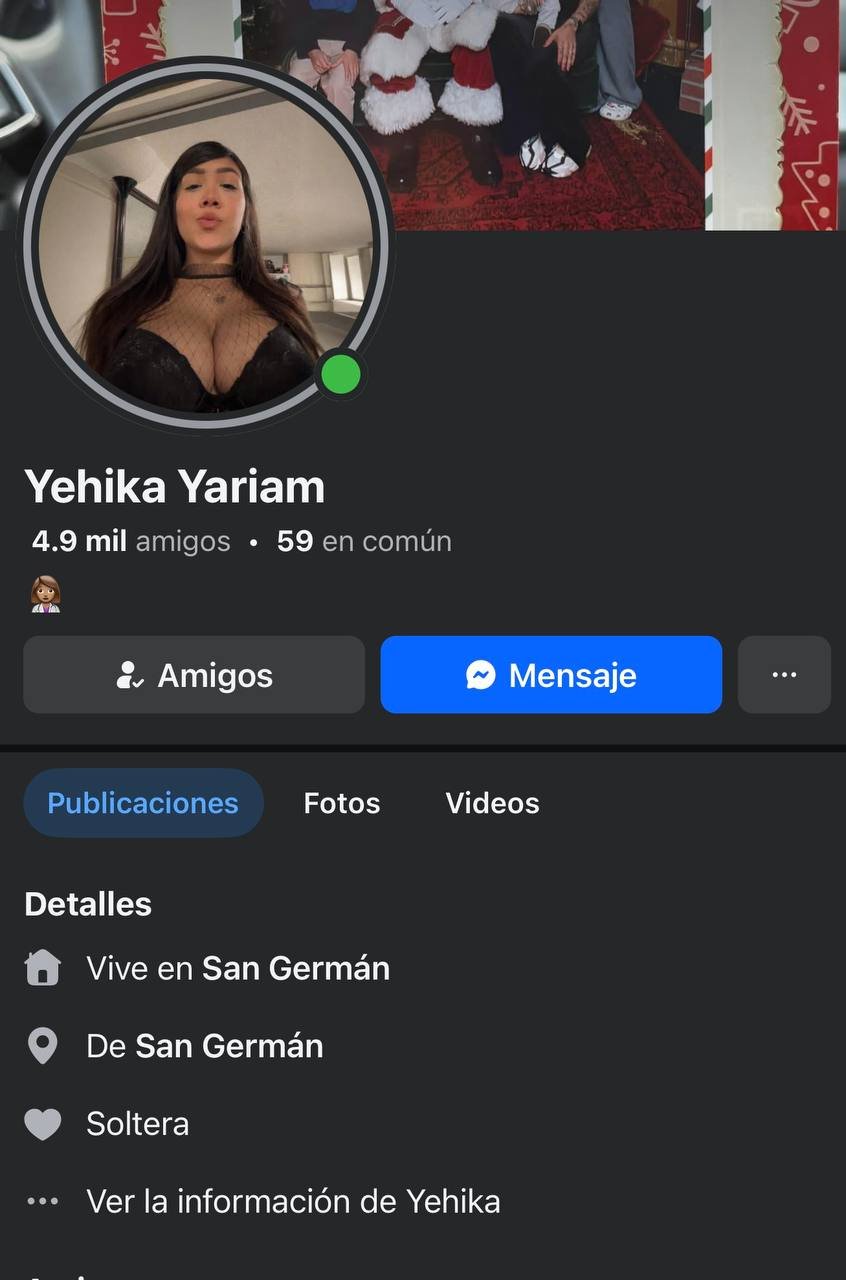Open hometown De San Germán link
The image size is (846, 1280).
pyautogui.click(x=229, y=1046)
